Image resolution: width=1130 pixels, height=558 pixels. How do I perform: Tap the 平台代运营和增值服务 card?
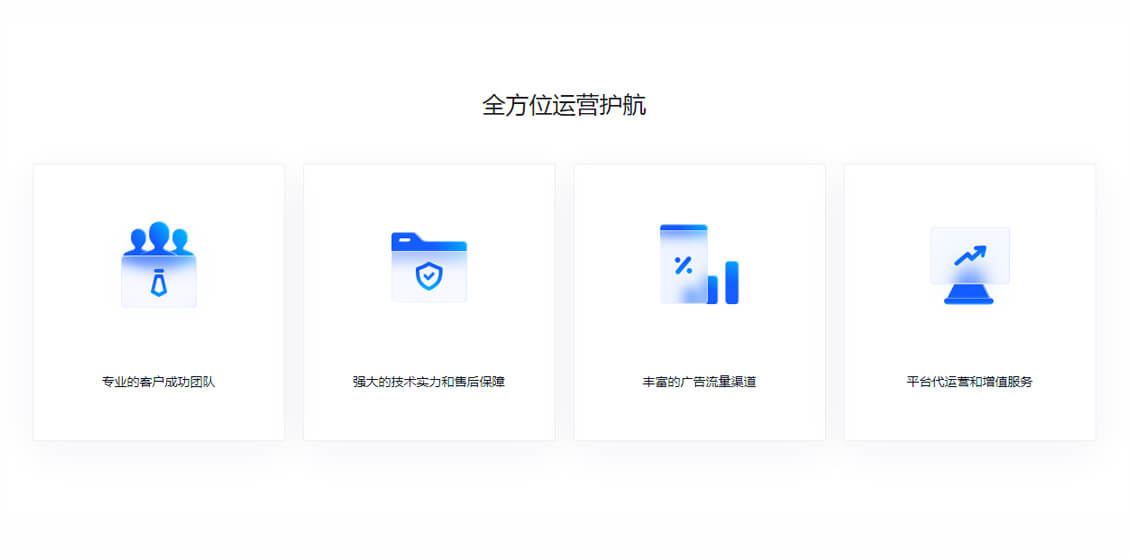pos(969,302)
